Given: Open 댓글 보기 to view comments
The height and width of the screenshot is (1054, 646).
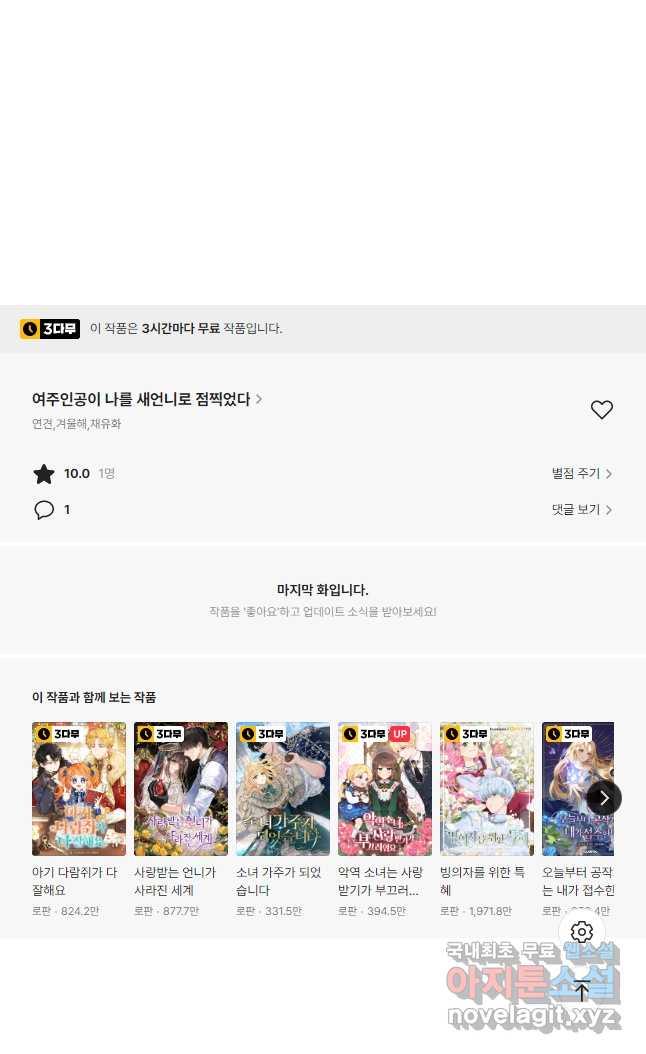Looking at the screenshot, I should pos(581,510).
